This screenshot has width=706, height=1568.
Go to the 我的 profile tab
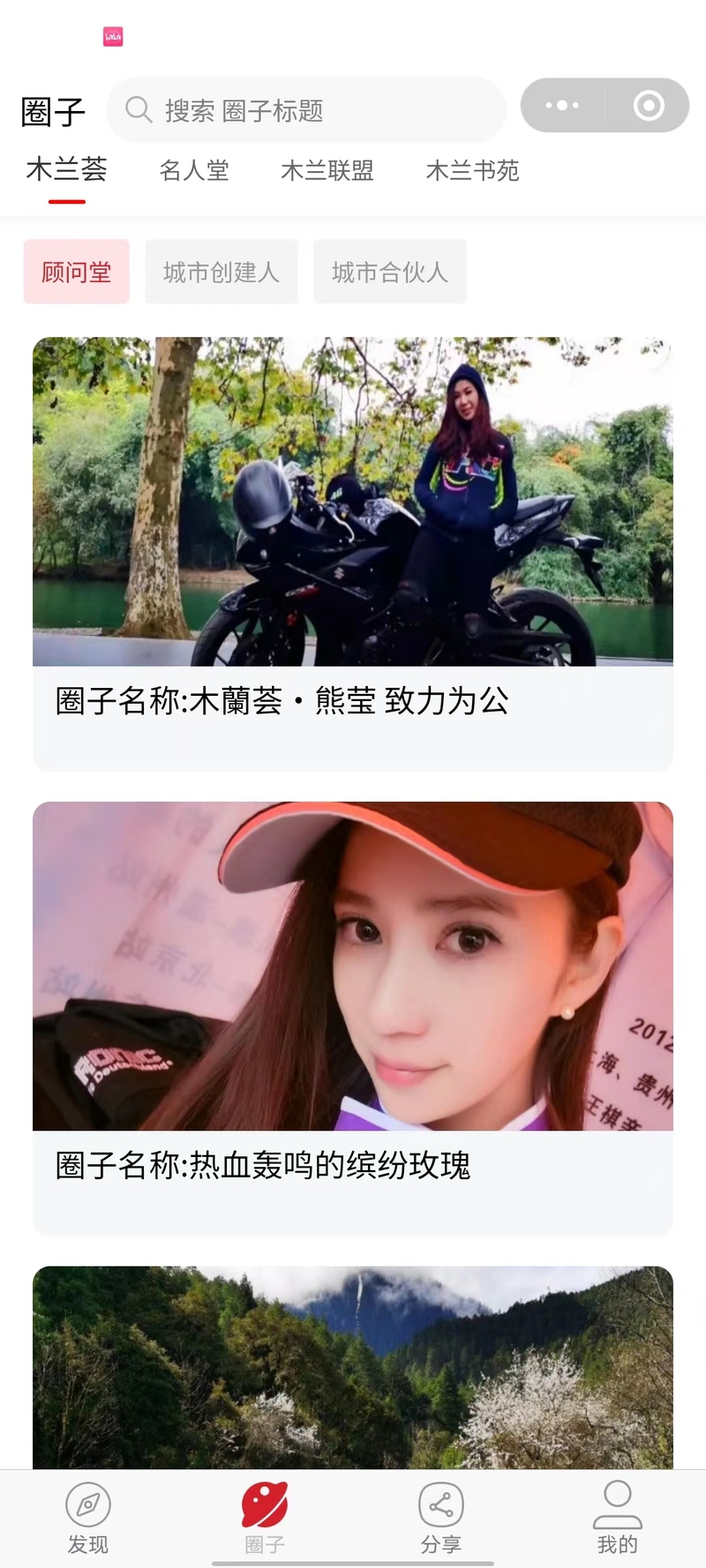point(618,1519)
